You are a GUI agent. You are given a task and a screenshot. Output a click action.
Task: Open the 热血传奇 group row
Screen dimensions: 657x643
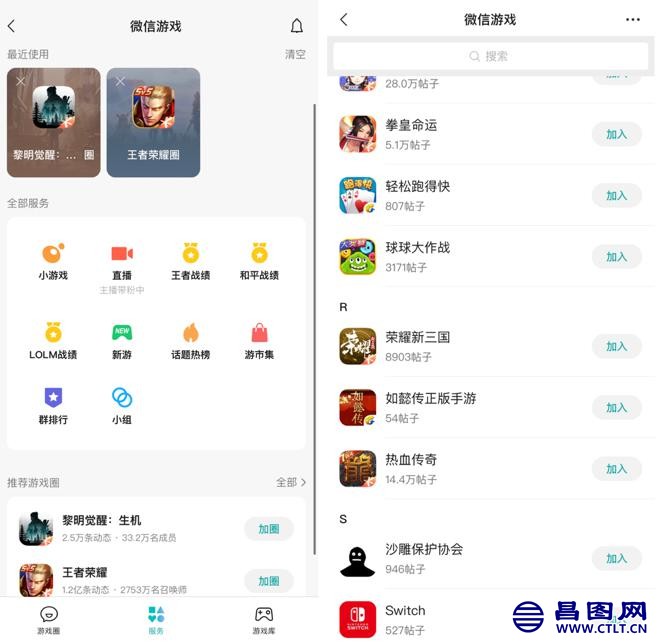point(460,468)
